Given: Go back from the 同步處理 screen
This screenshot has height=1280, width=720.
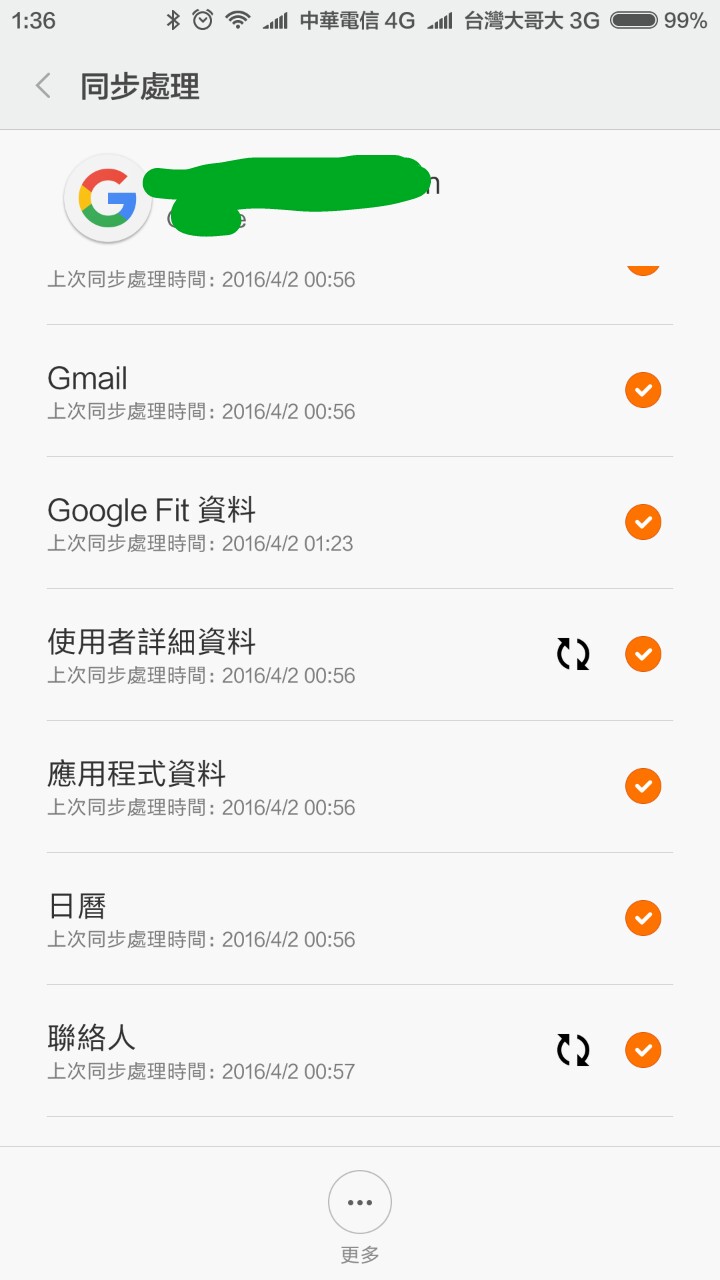Looking at the screenshot, I should (x=43, y=86).
